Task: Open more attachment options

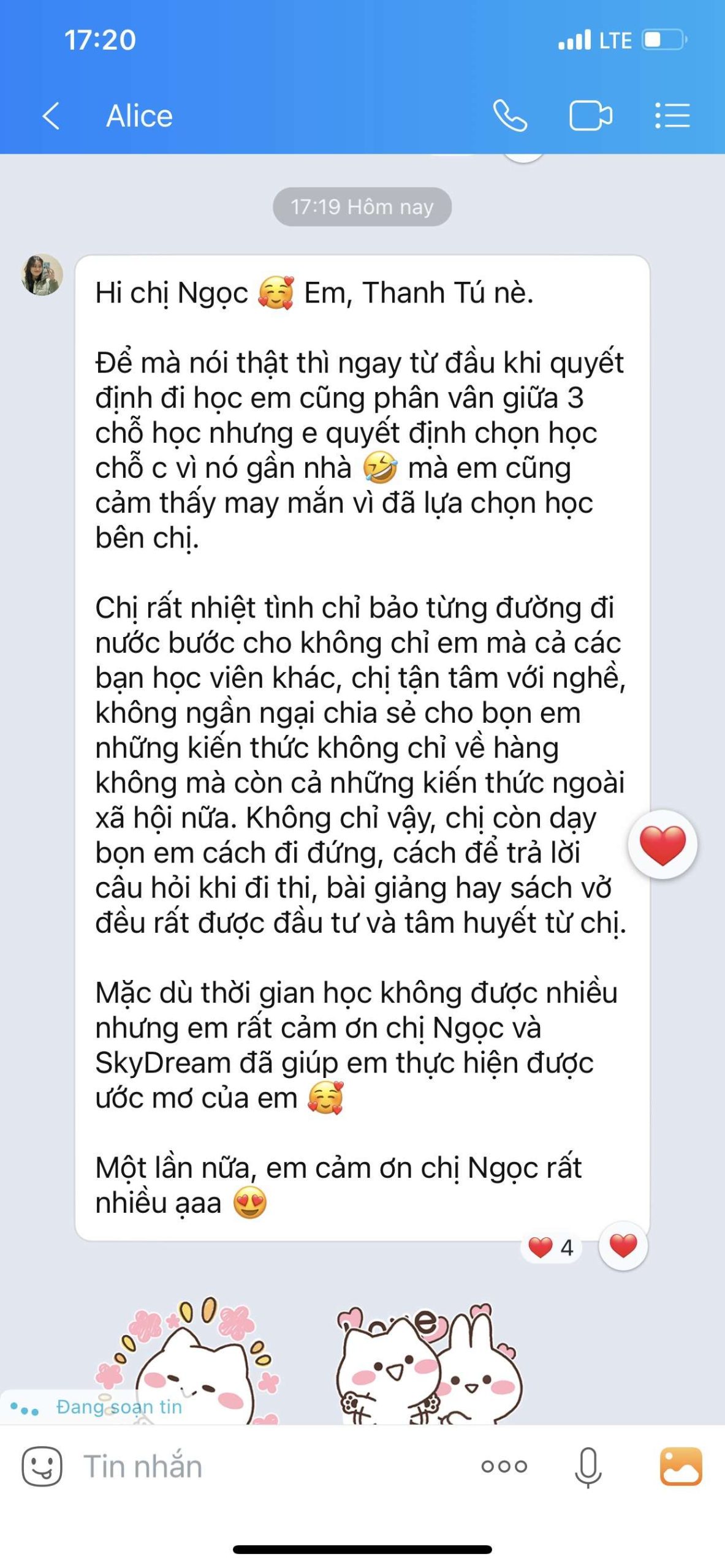Action: (504, 1467)
